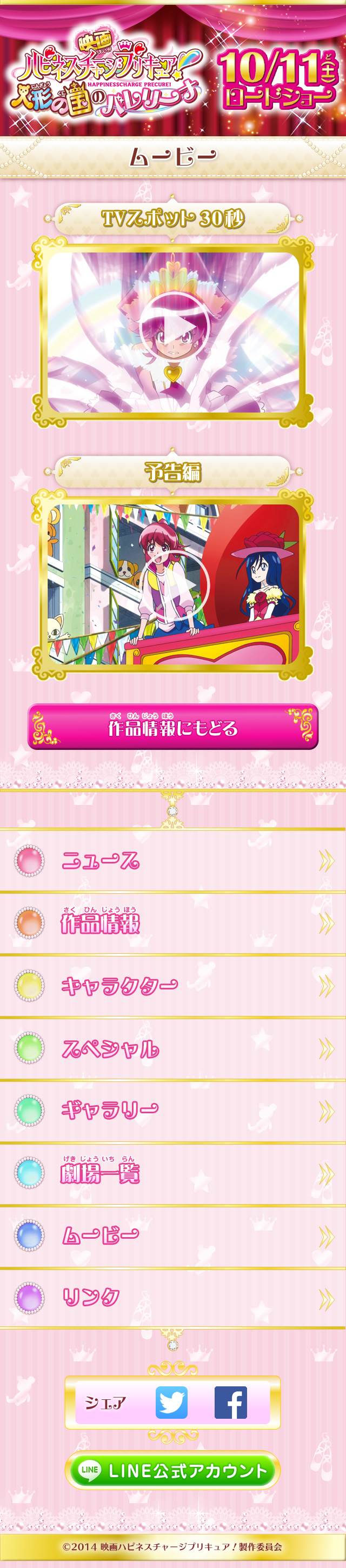Open the リンク page
The image size is (346, 1568).
173,1298
